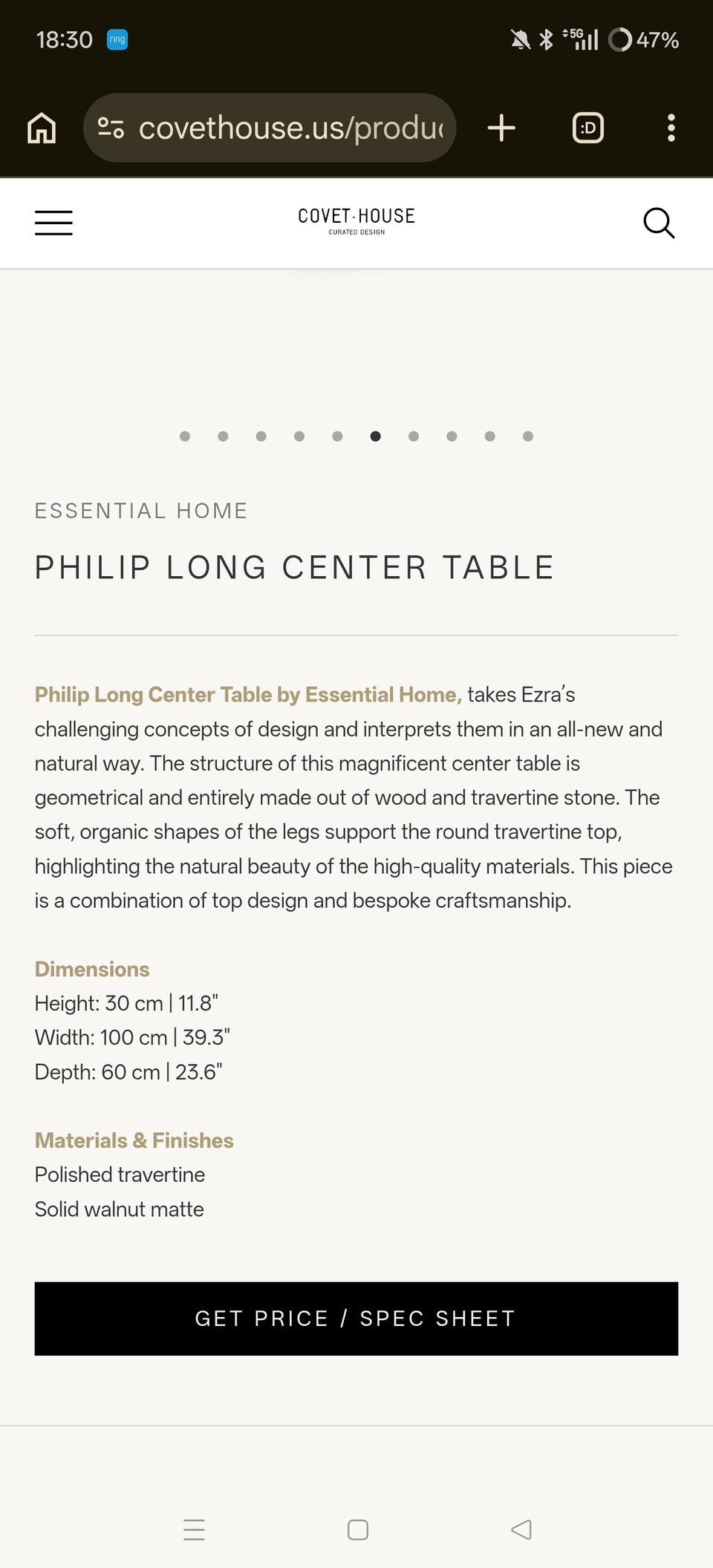Viewport: 713px width, 1568px height.
Task: Open the site search magnifier
Action: tap(659, 223)
